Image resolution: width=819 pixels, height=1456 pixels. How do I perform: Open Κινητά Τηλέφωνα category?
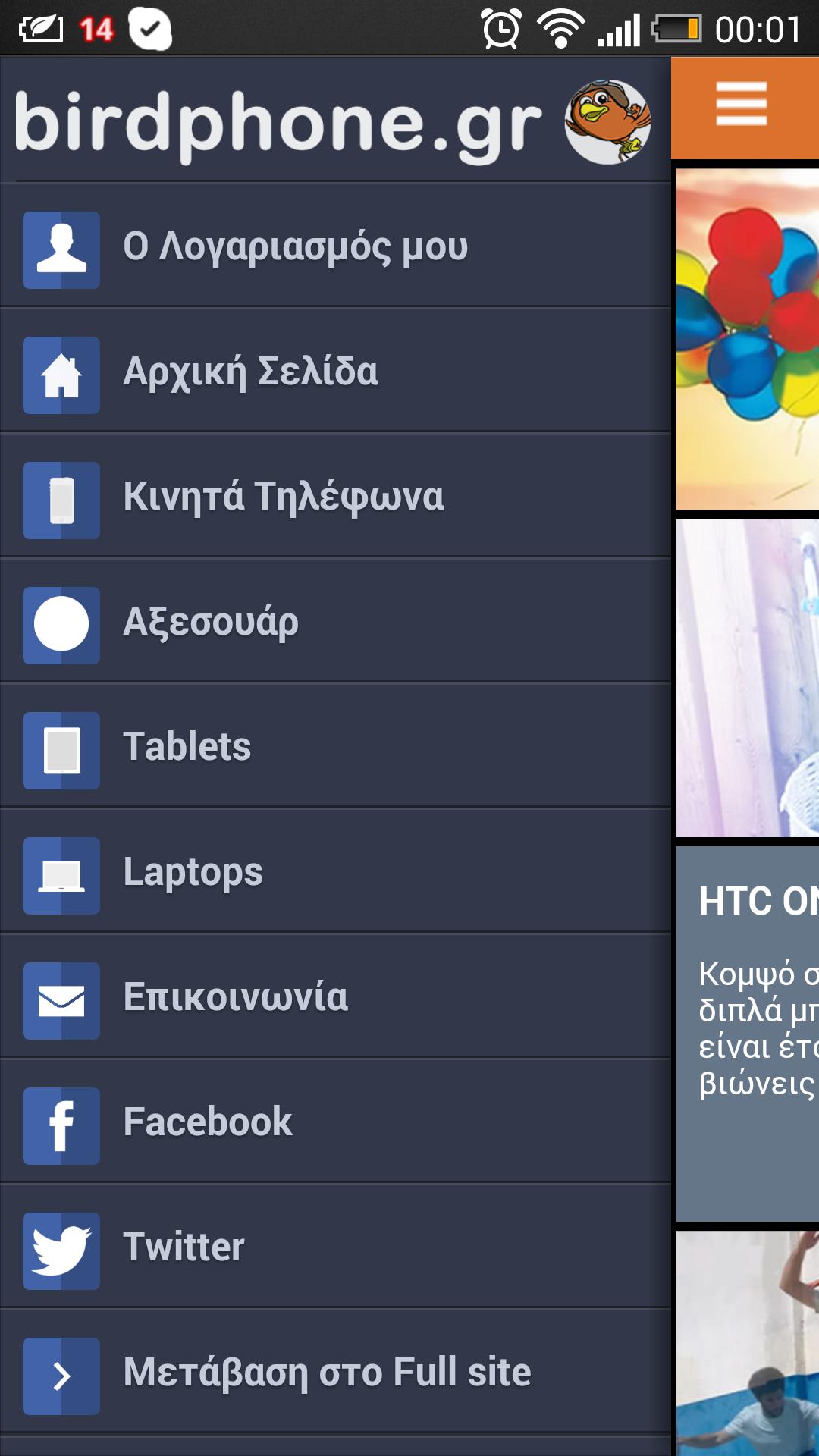(334, 497)
